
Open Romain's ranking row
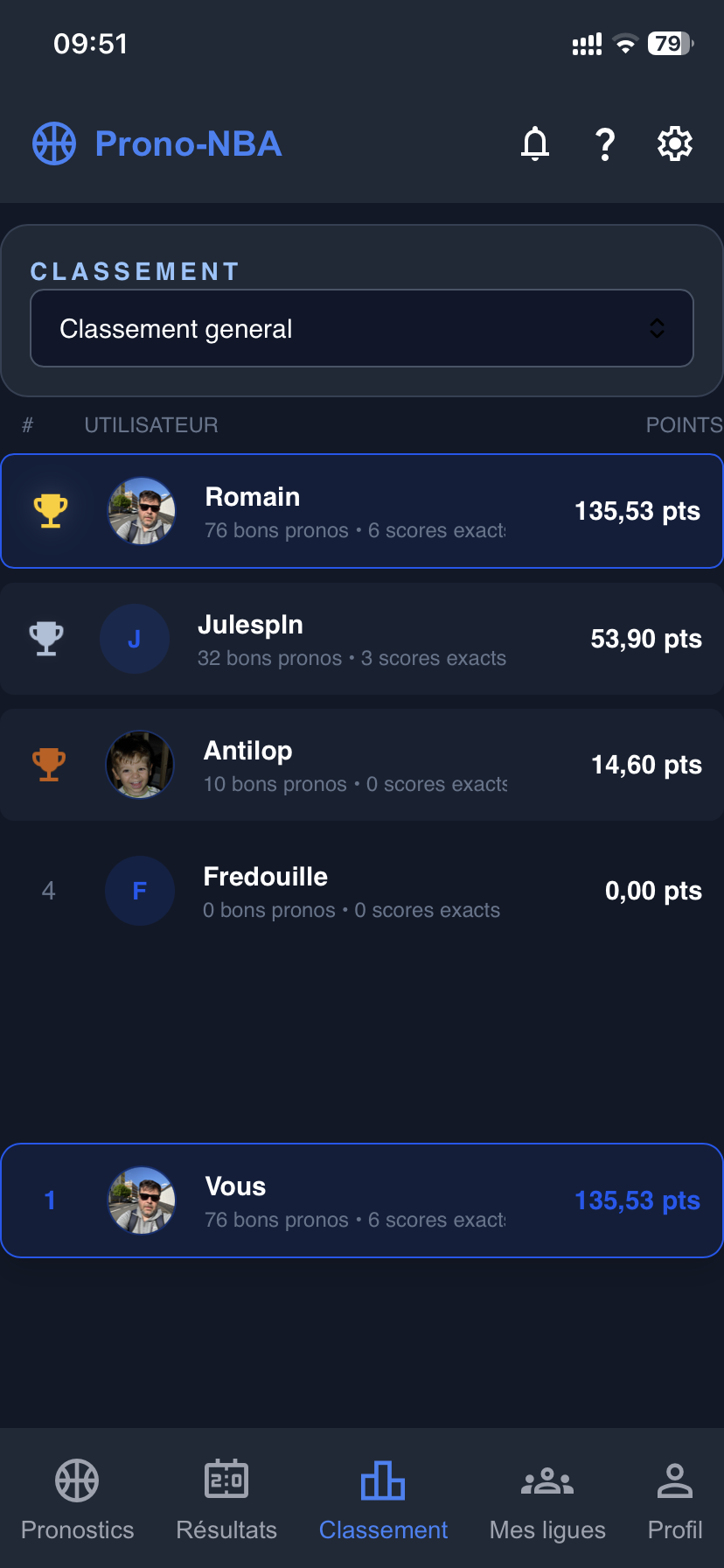362,511
